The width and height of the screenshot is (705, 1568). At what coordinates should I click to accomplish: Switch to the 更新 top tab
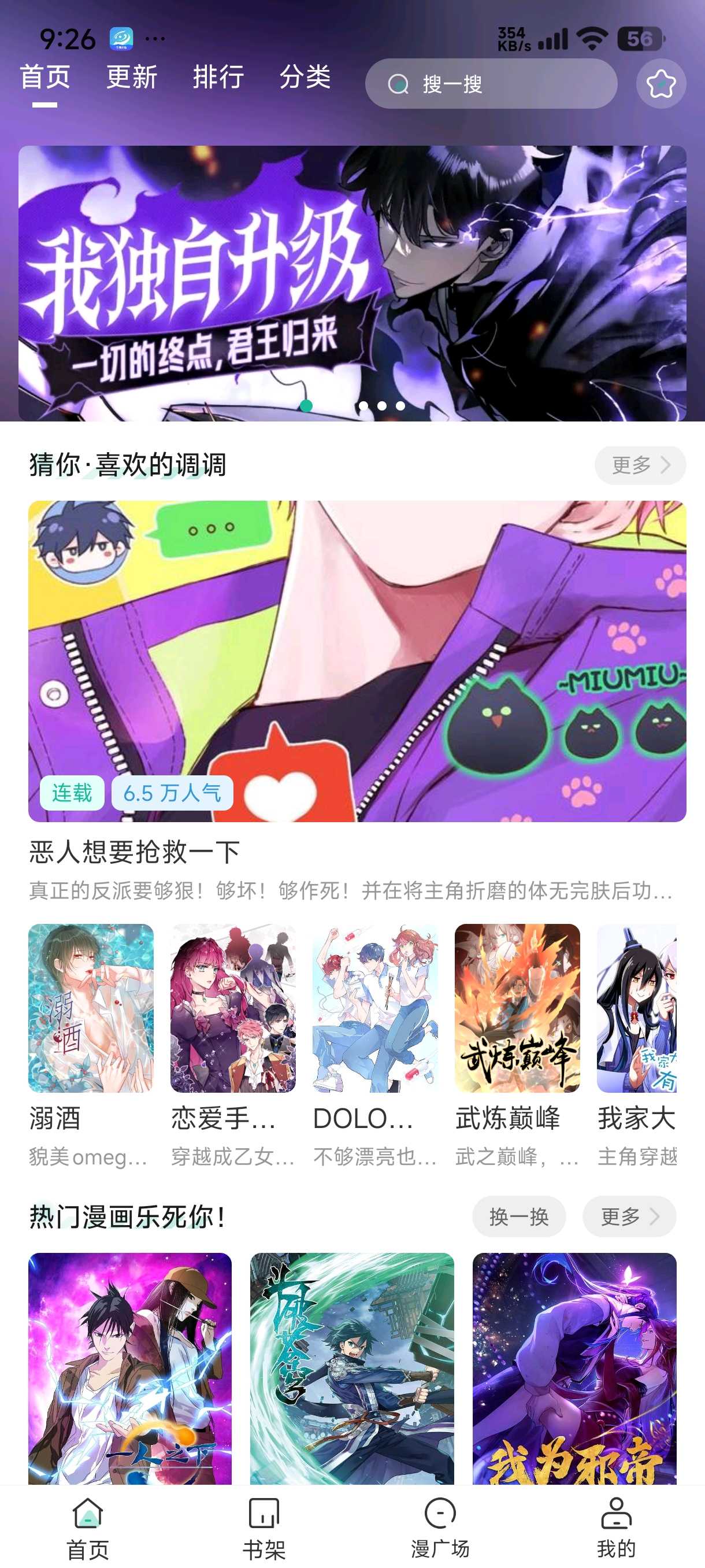[x=131, y=77]
